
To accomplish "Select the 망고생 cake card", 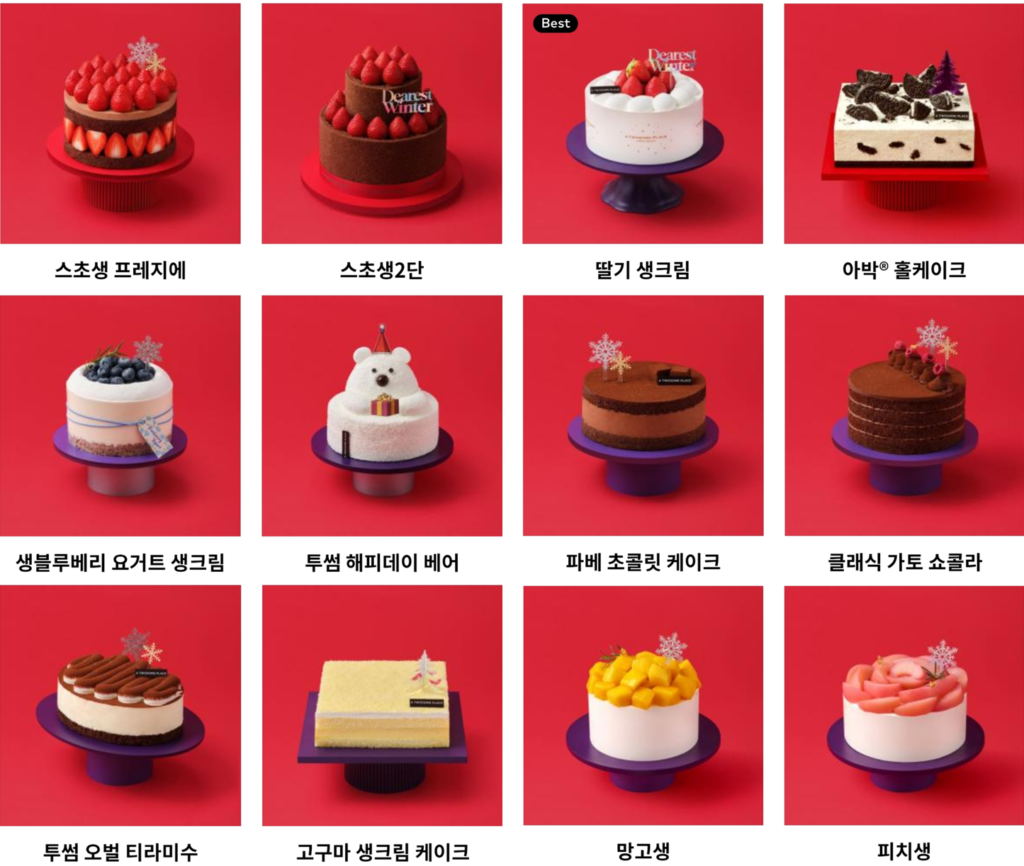I will click(642, 705).
